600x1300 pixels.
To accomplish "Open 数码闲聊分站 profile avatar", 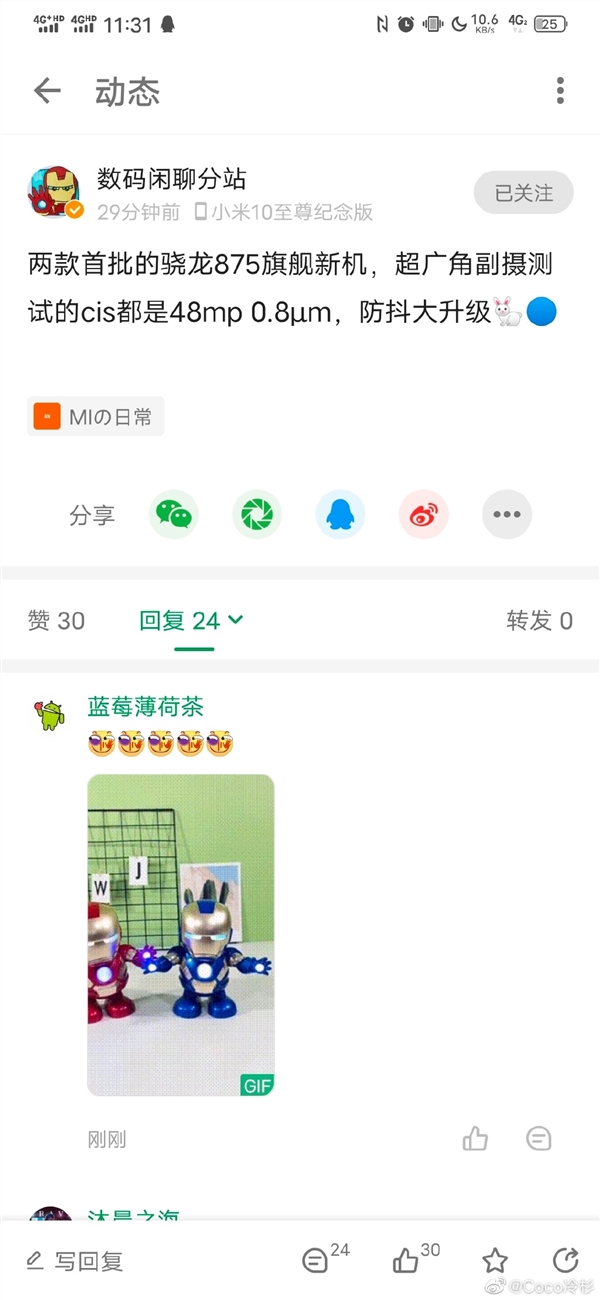I will point(55,191).
